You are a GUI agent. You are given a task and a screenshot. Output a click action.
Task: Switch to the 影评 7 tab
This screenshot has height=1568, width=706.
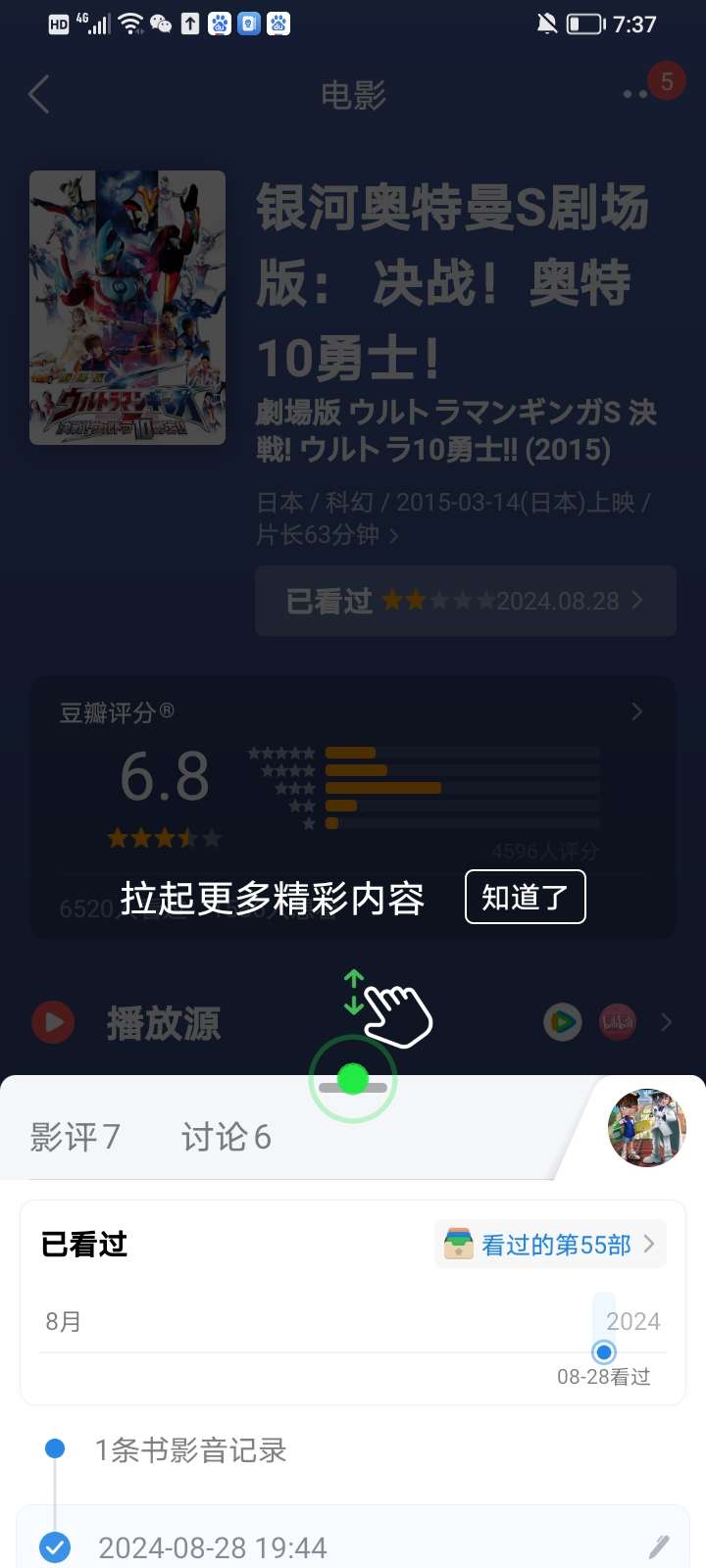[x=75, y=1137]
